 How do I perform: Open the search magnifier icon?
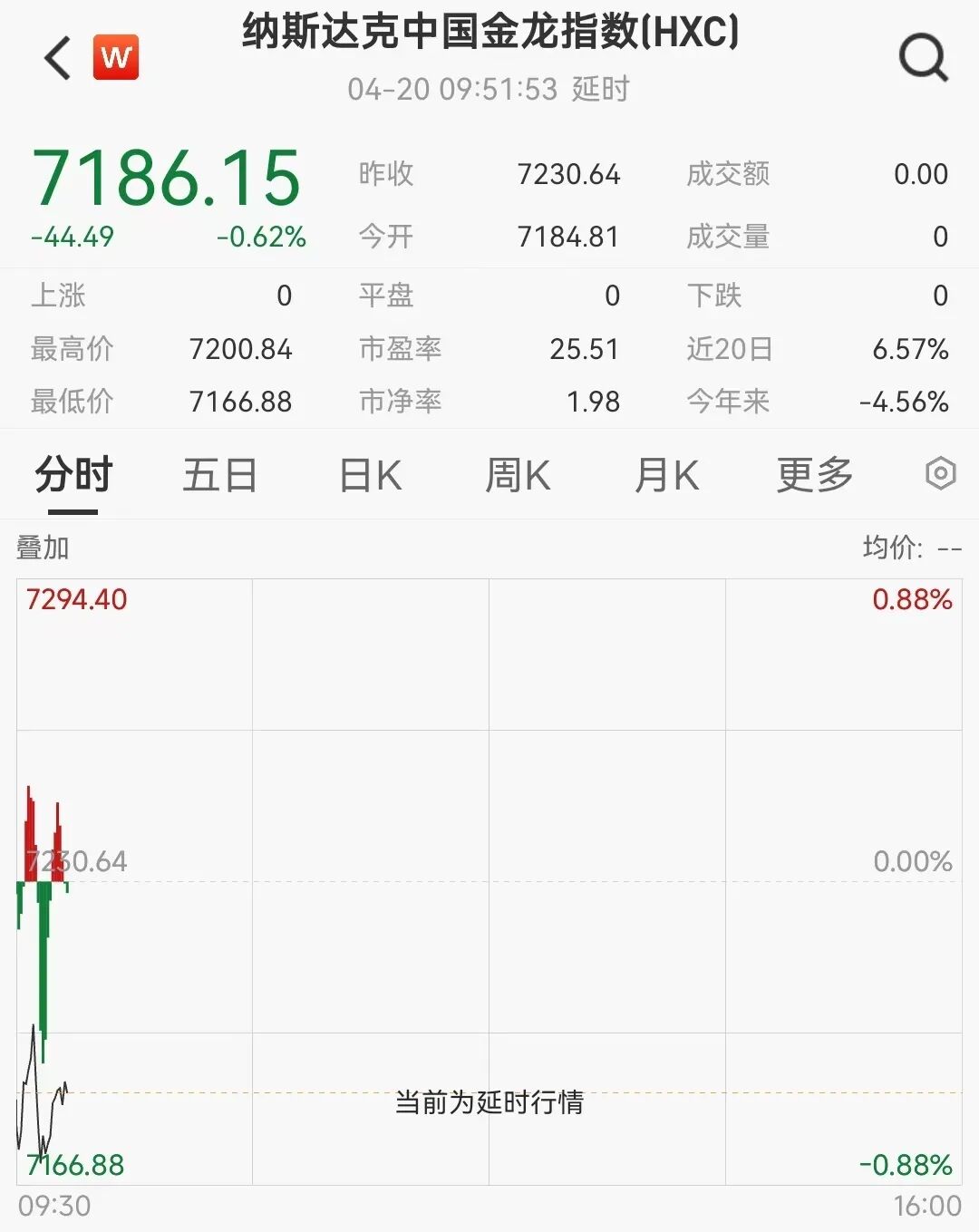pyautogui.click(x=922, y=58)
